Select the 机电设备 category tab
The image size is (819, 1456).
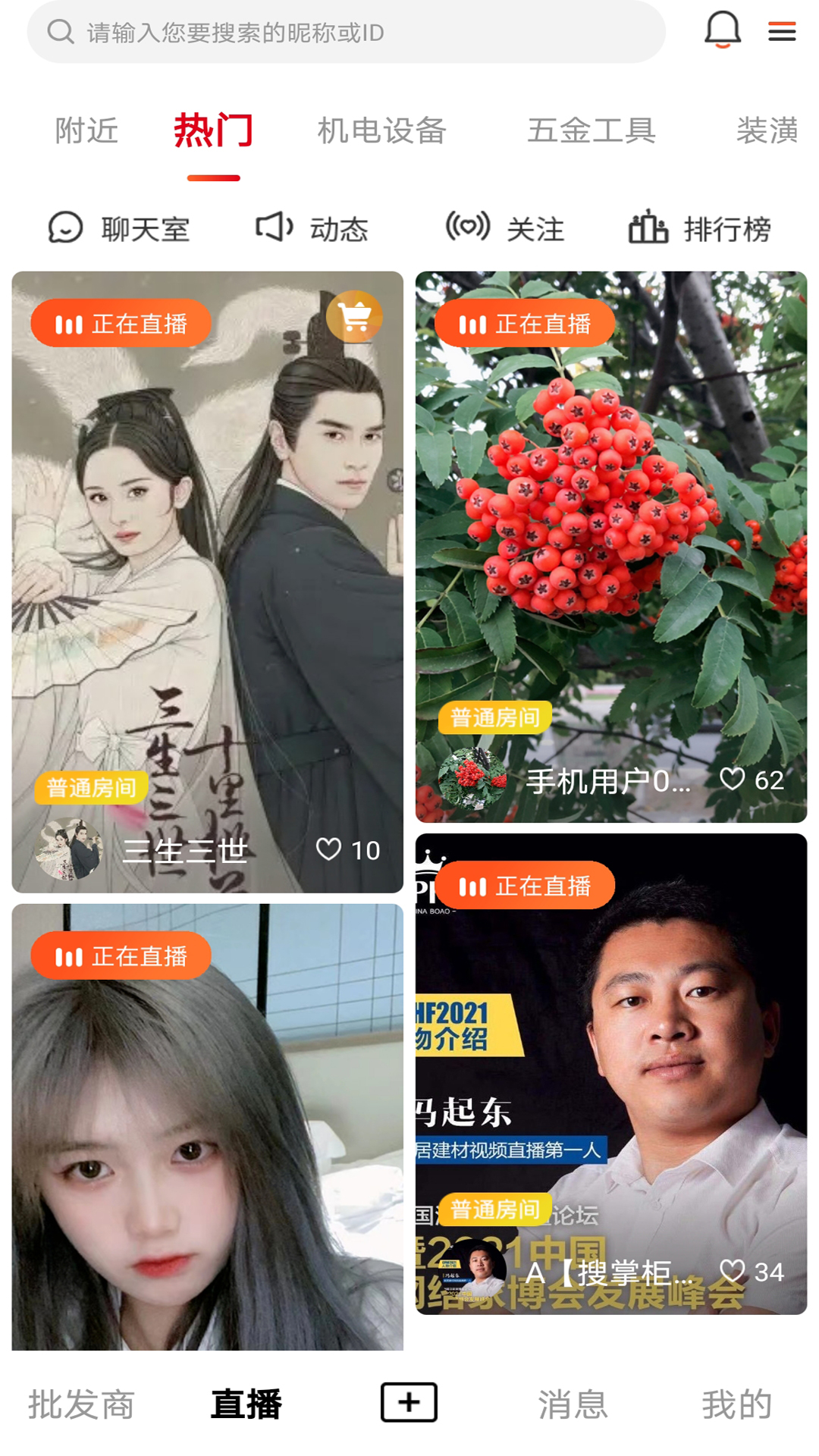click(381, 130)
